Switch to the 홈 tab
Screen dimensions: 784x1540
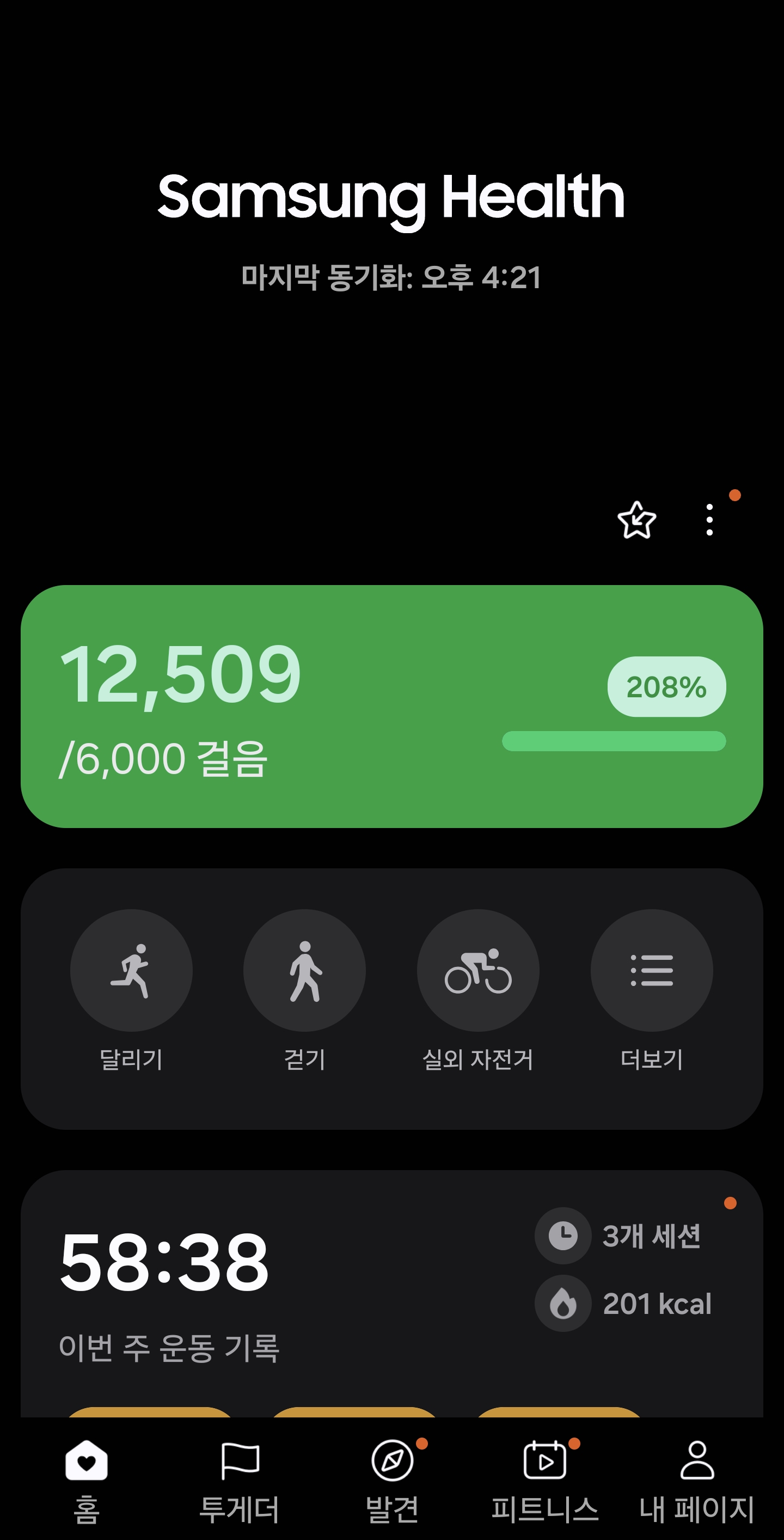[x=87, y=1480]
